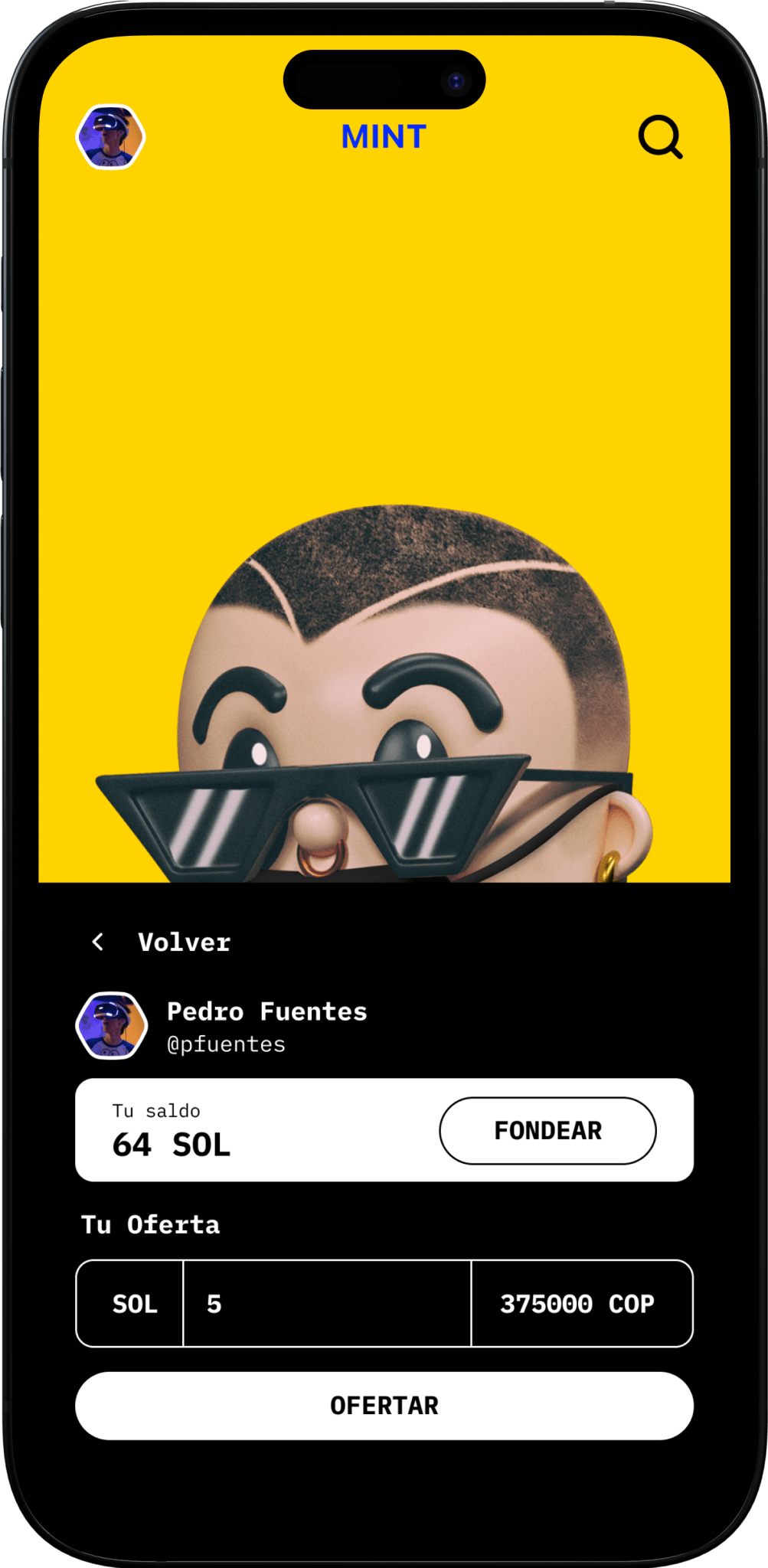Edit the offer amount field showing 5
The image size is (768, 1568).
pos(327,1304)
